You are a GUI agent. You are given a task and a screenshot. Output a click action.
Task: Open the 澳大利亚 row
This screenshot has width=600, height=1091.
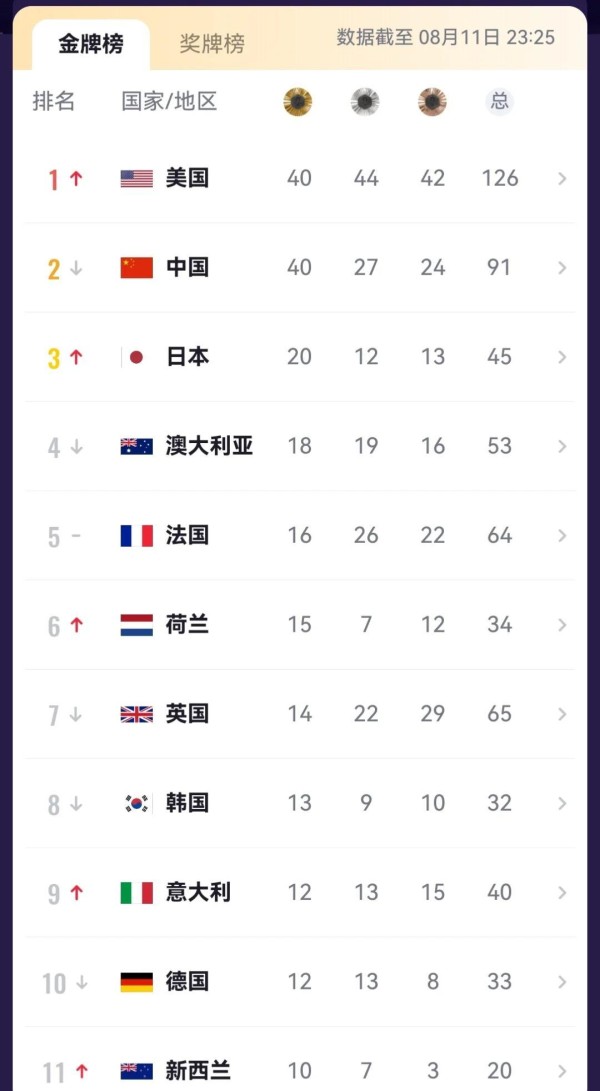coord(300,446)
